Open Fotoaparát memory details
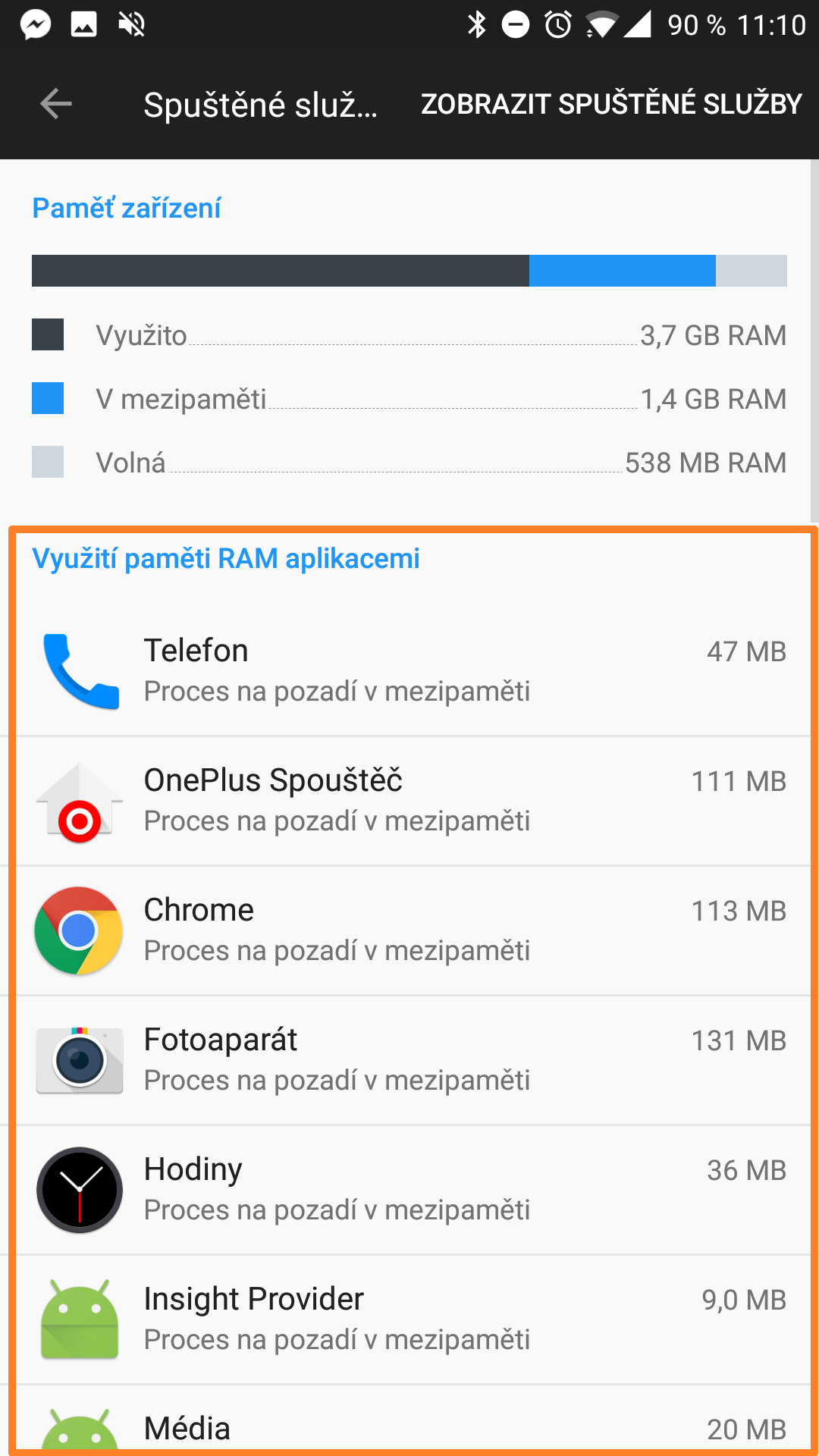819x1456 pixels. (x=409, y=1060)
